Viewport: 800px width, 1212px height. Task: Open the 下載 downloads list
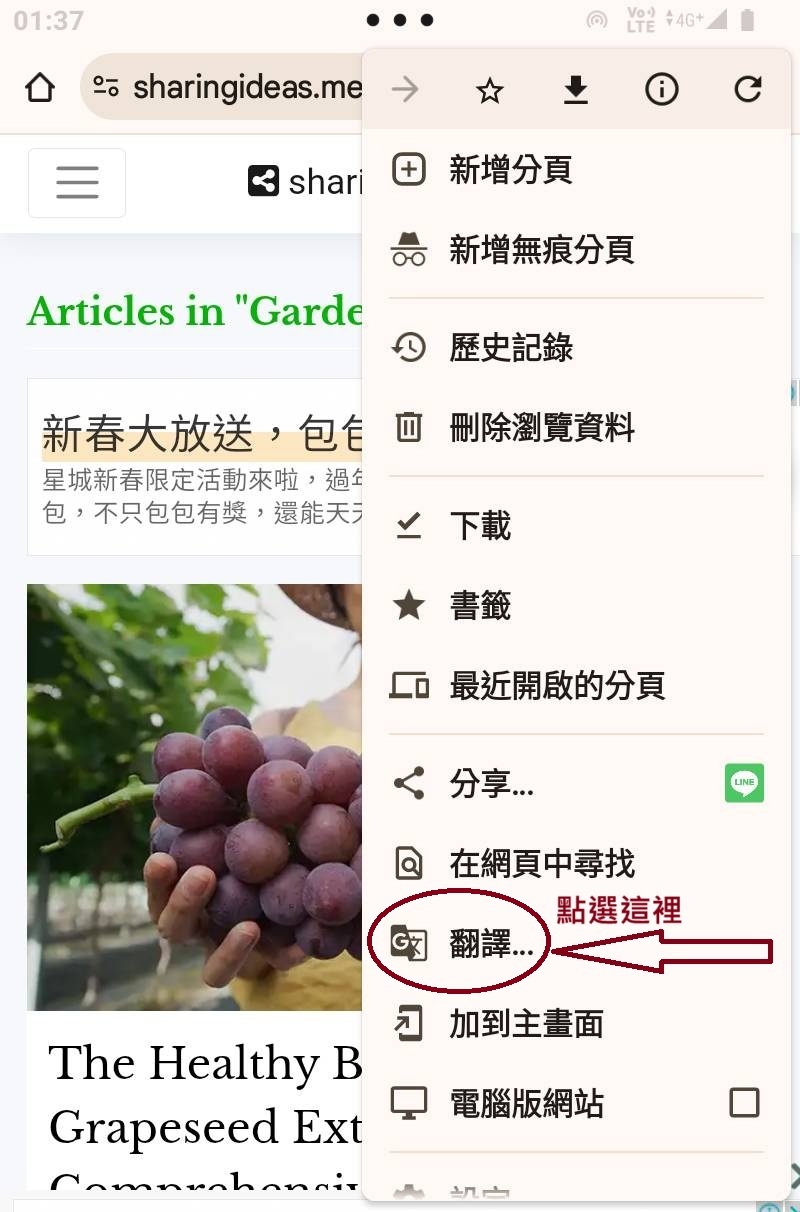pos(480,526)
